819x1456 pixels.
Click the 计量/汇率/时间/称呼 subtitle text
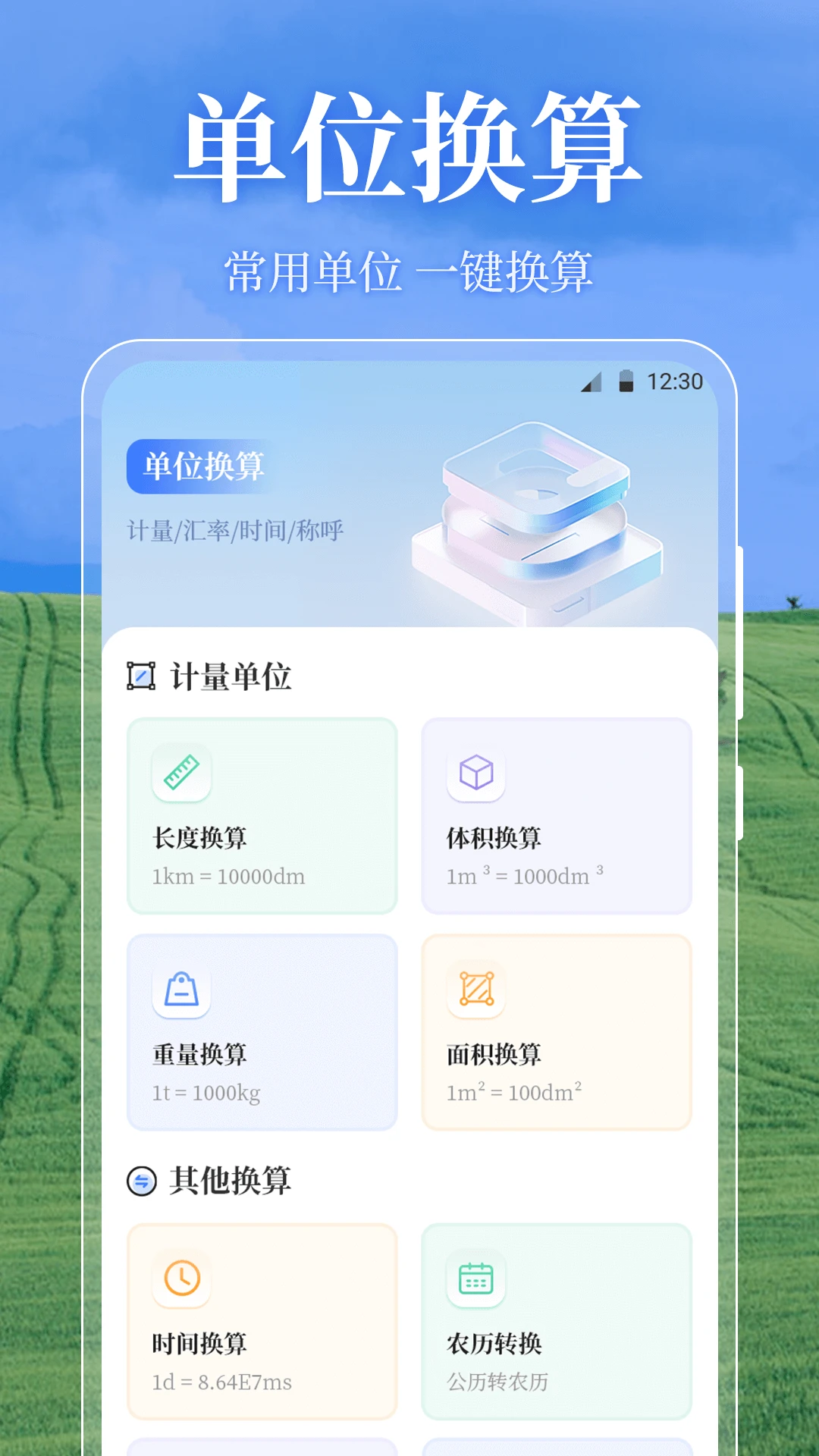(x=237, y=530)
